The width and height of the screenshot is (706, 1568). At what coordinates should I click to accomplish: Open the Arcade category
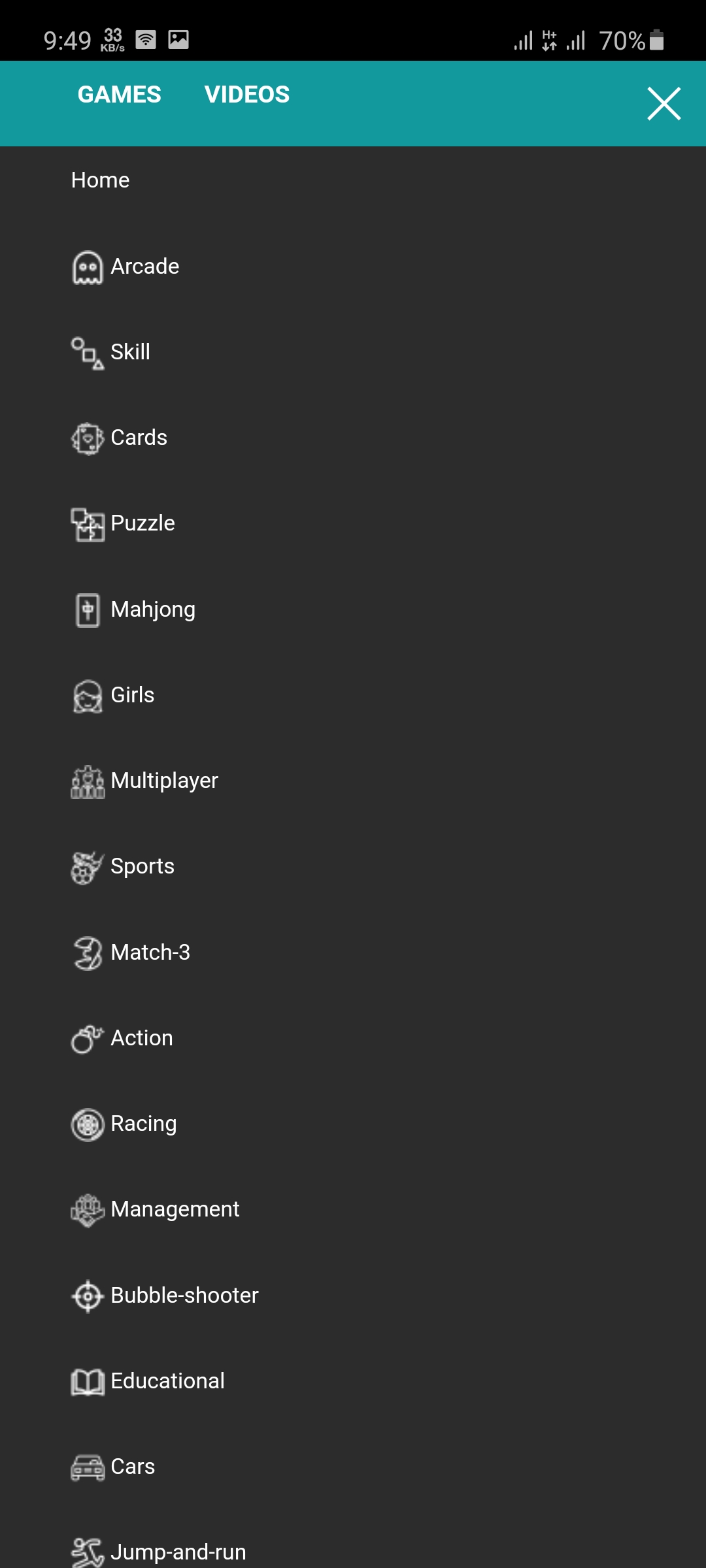(x=144, y=267)
